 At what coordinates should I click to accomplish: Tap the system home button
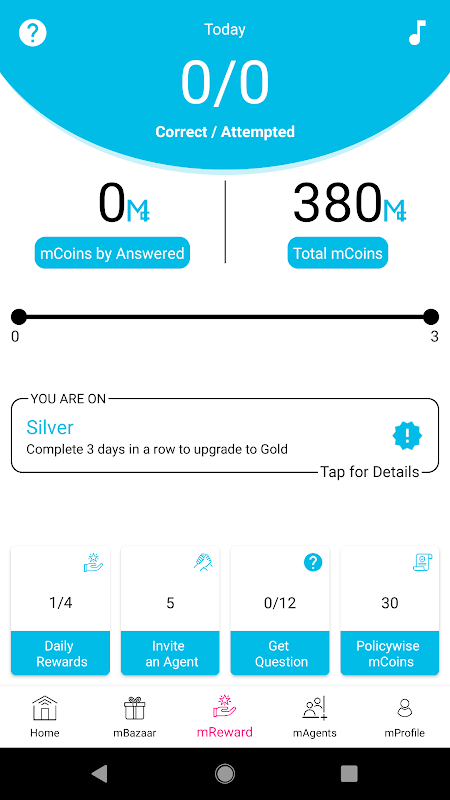pos(225,774)
